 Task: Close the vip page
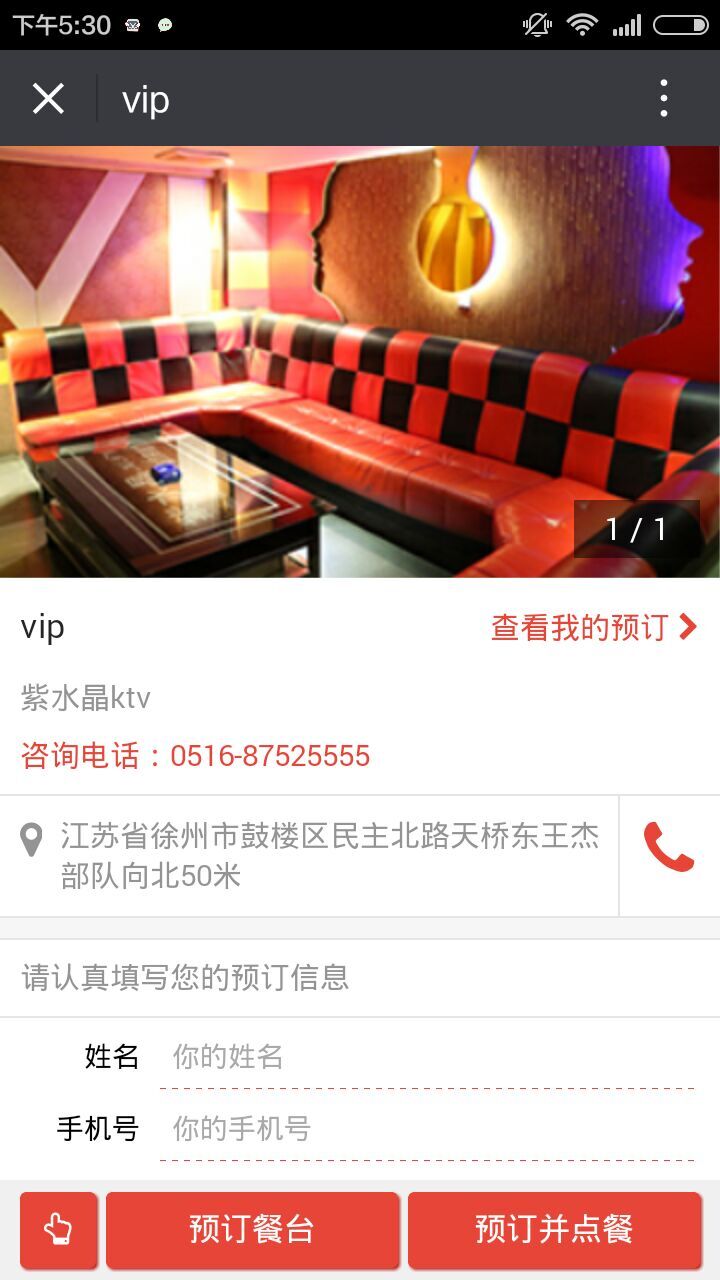click(48, 99)
